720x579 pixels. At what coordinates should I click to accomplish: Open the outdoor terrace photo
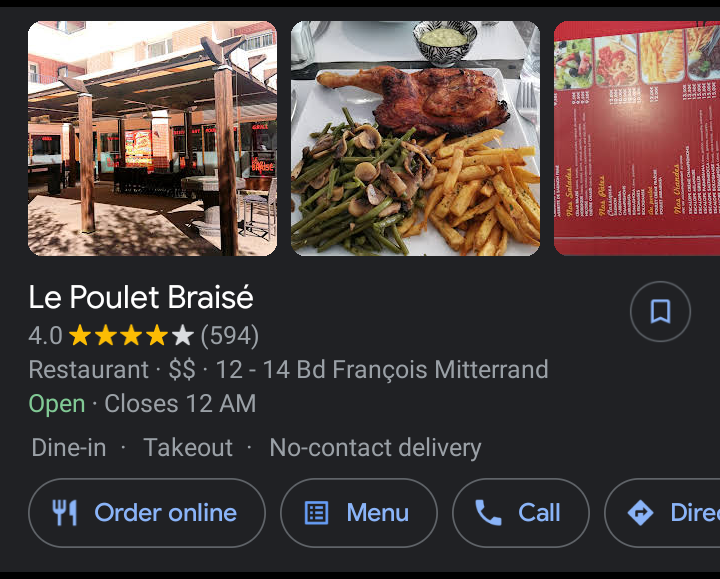click(x=152, y=138)
